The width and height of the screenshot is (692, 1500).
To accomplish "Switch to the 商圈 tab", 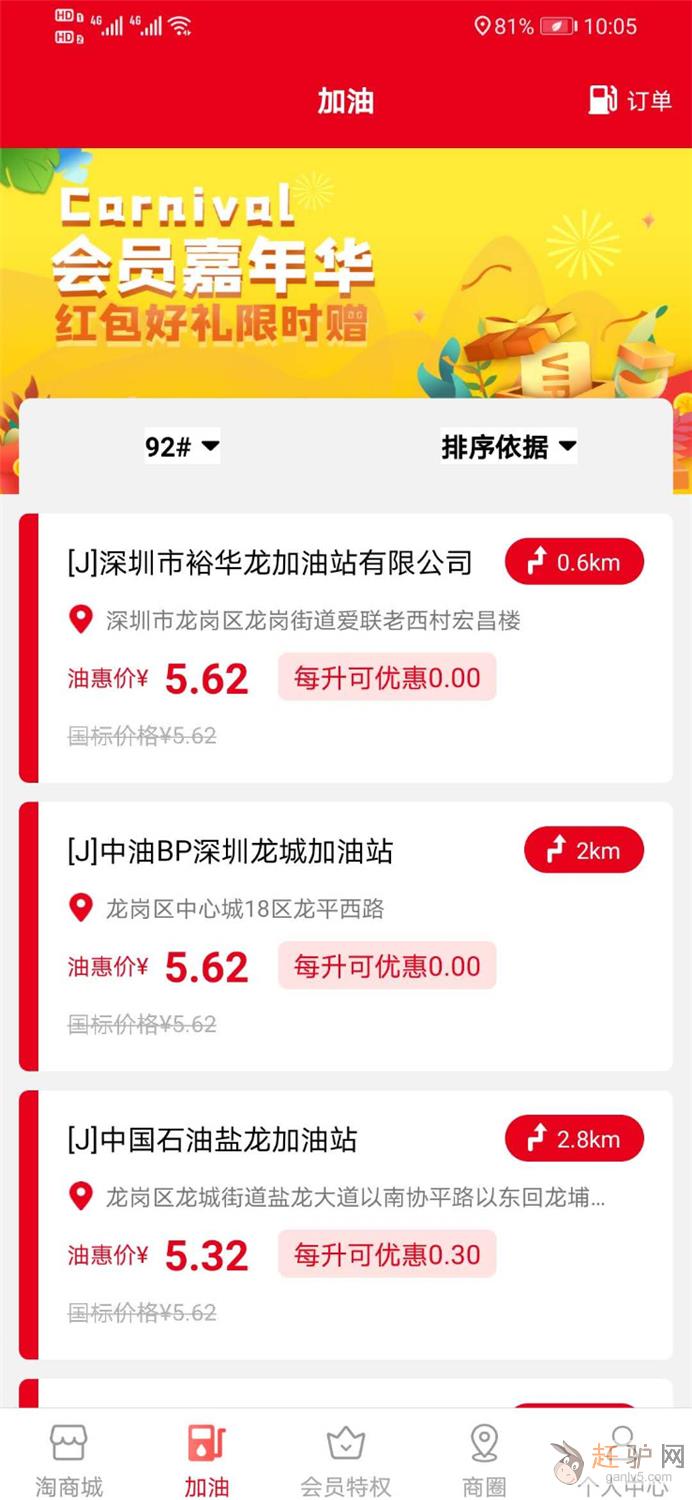I will pyautogui.click(x=484, y=1460).
